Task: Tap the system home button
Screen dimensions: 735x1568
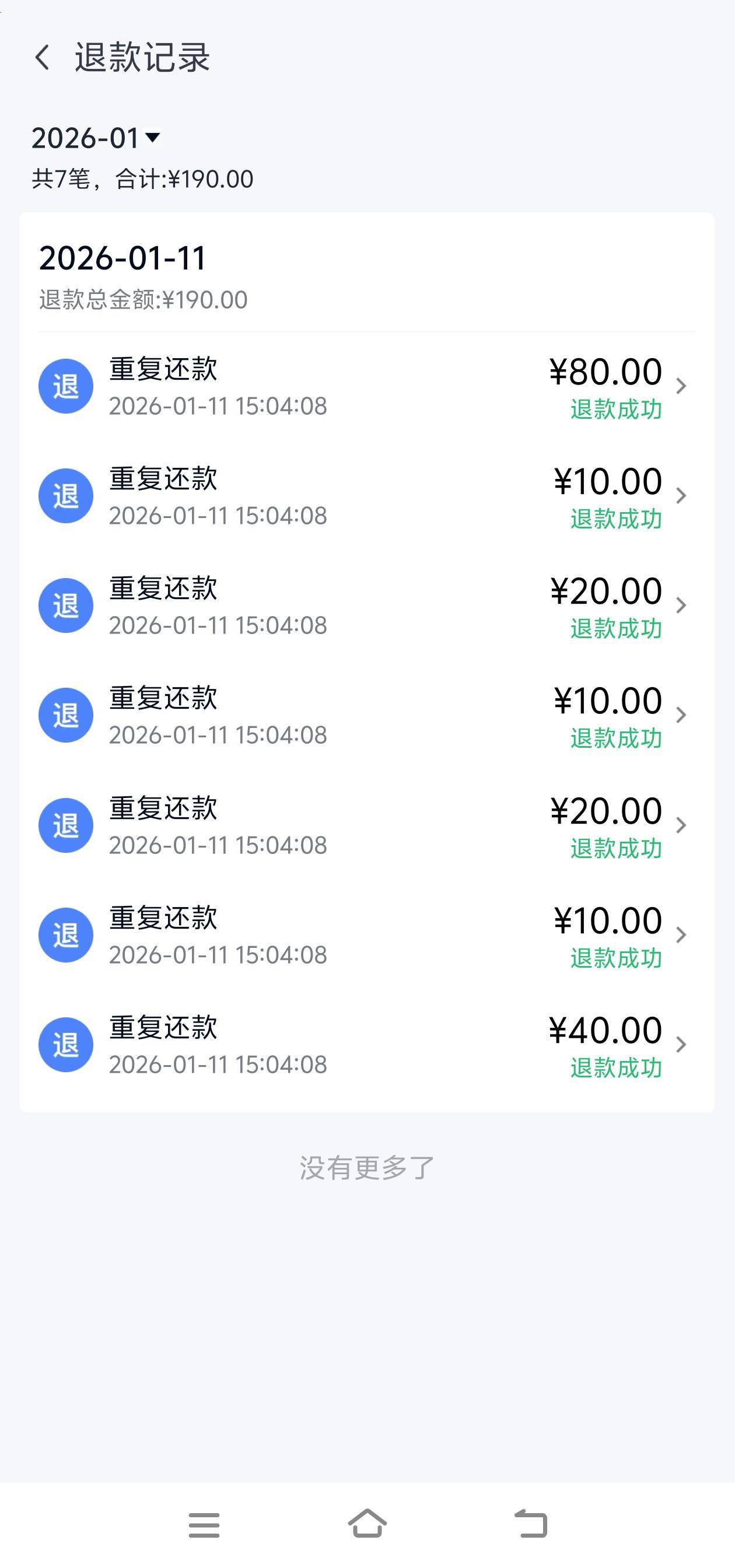Action: click(x=367, y=1524)
